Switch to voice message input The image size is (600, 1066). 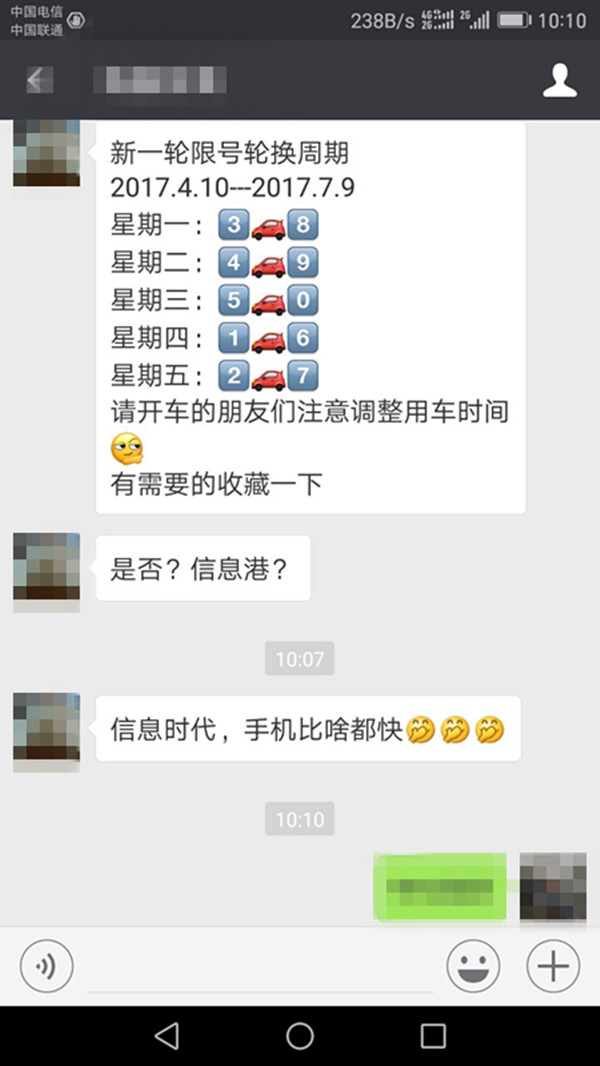point(47,967)
